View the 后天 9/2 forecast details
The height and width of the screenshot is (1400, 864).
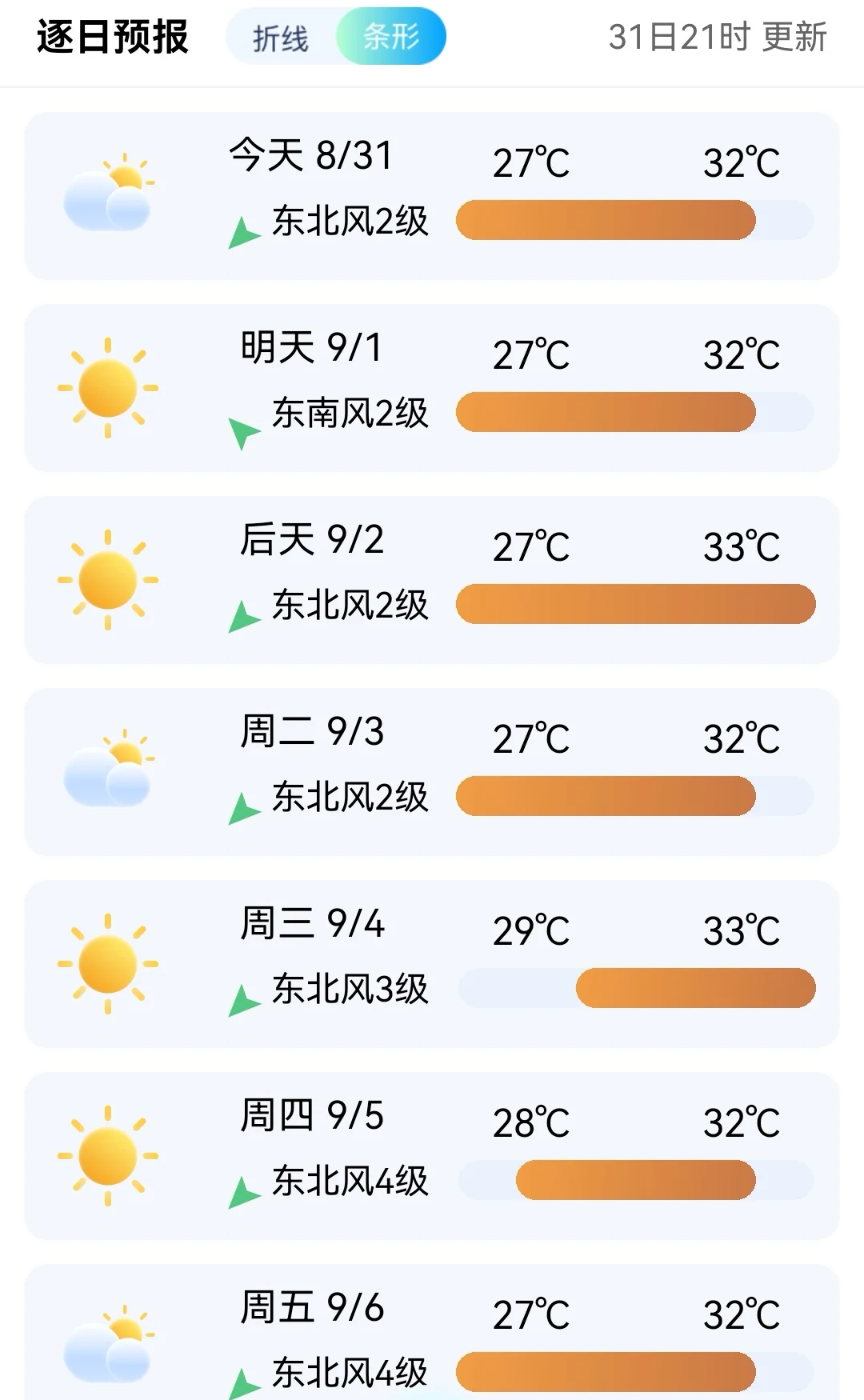point(432,580)
